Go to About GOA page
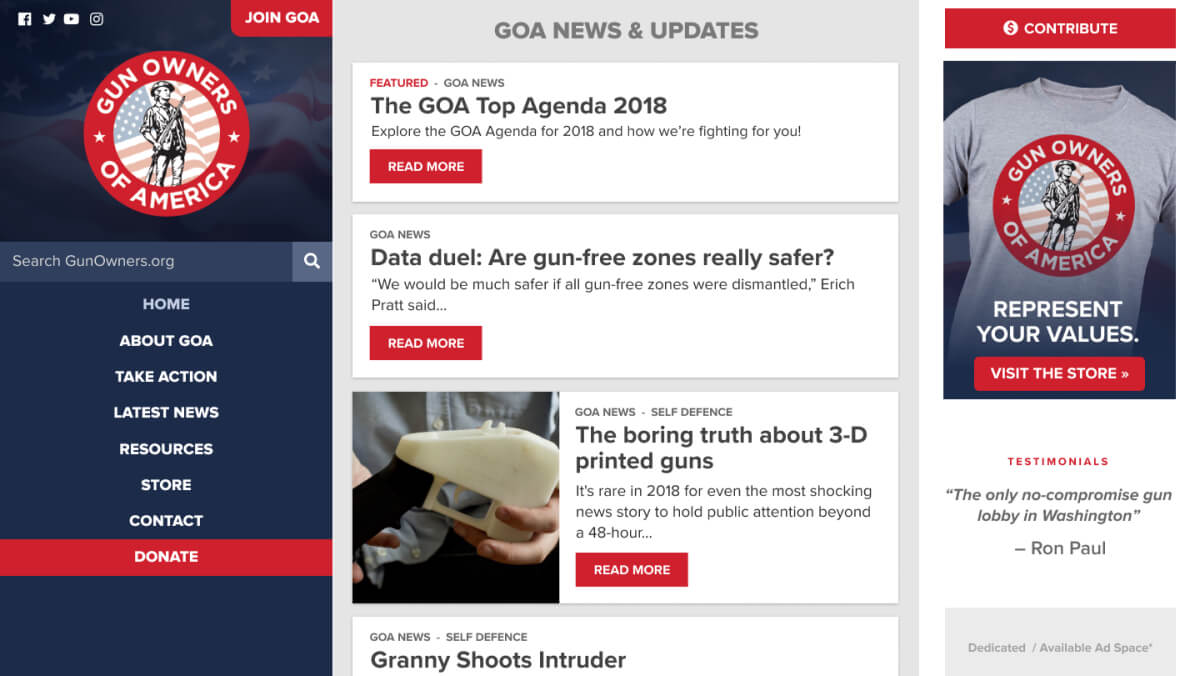The width and height of the screenshot is (1200, 676). (x=166, y=340)
